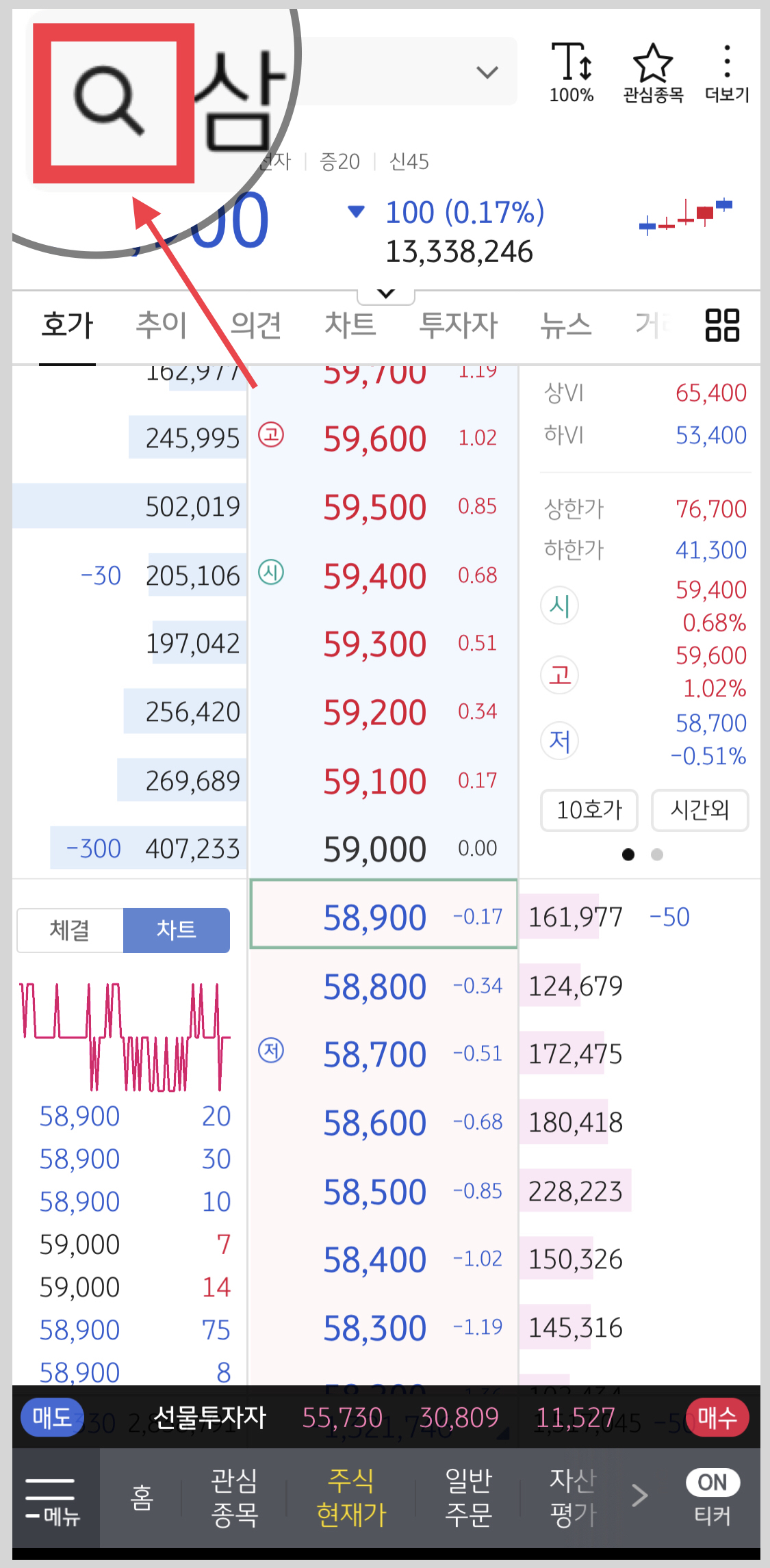Switch to the 의견 tab

coord(256,324)
